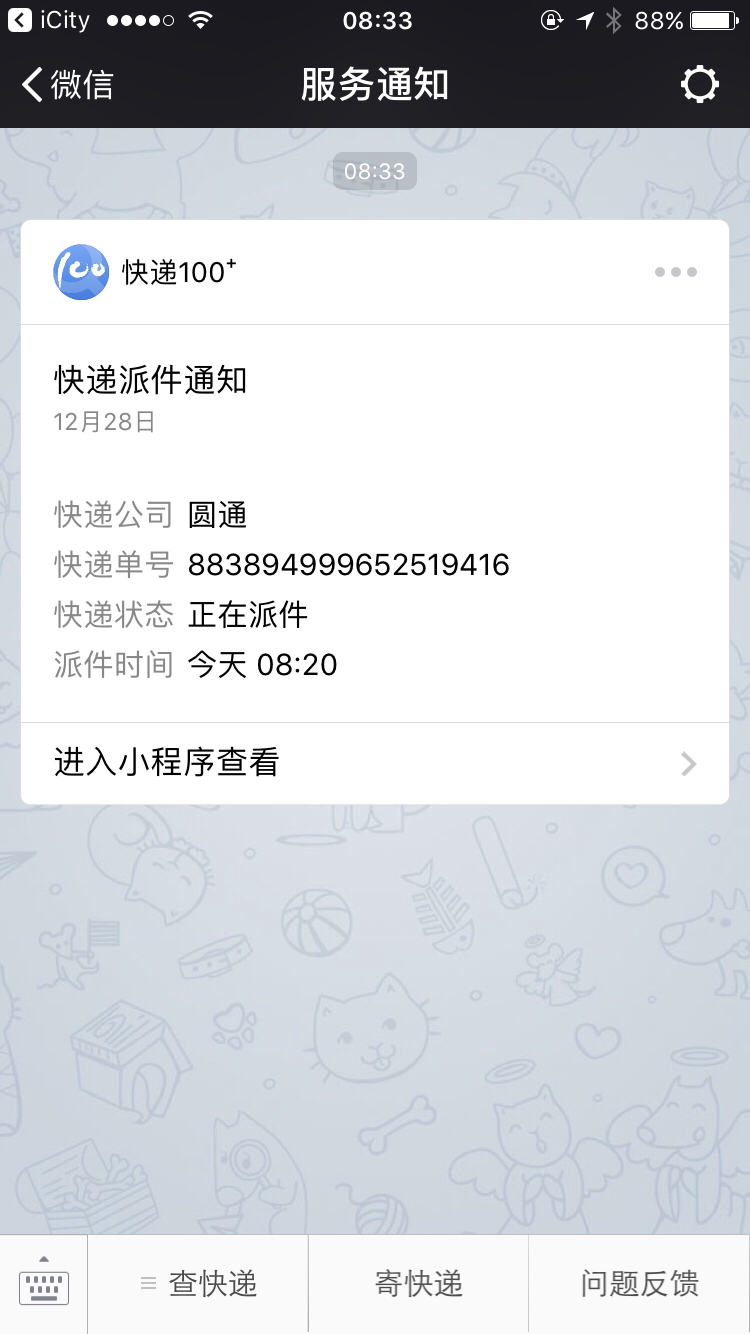Open 问题反馈 feedback
This screenshot has height=1334, width=750.
(x=639, y=1283)
